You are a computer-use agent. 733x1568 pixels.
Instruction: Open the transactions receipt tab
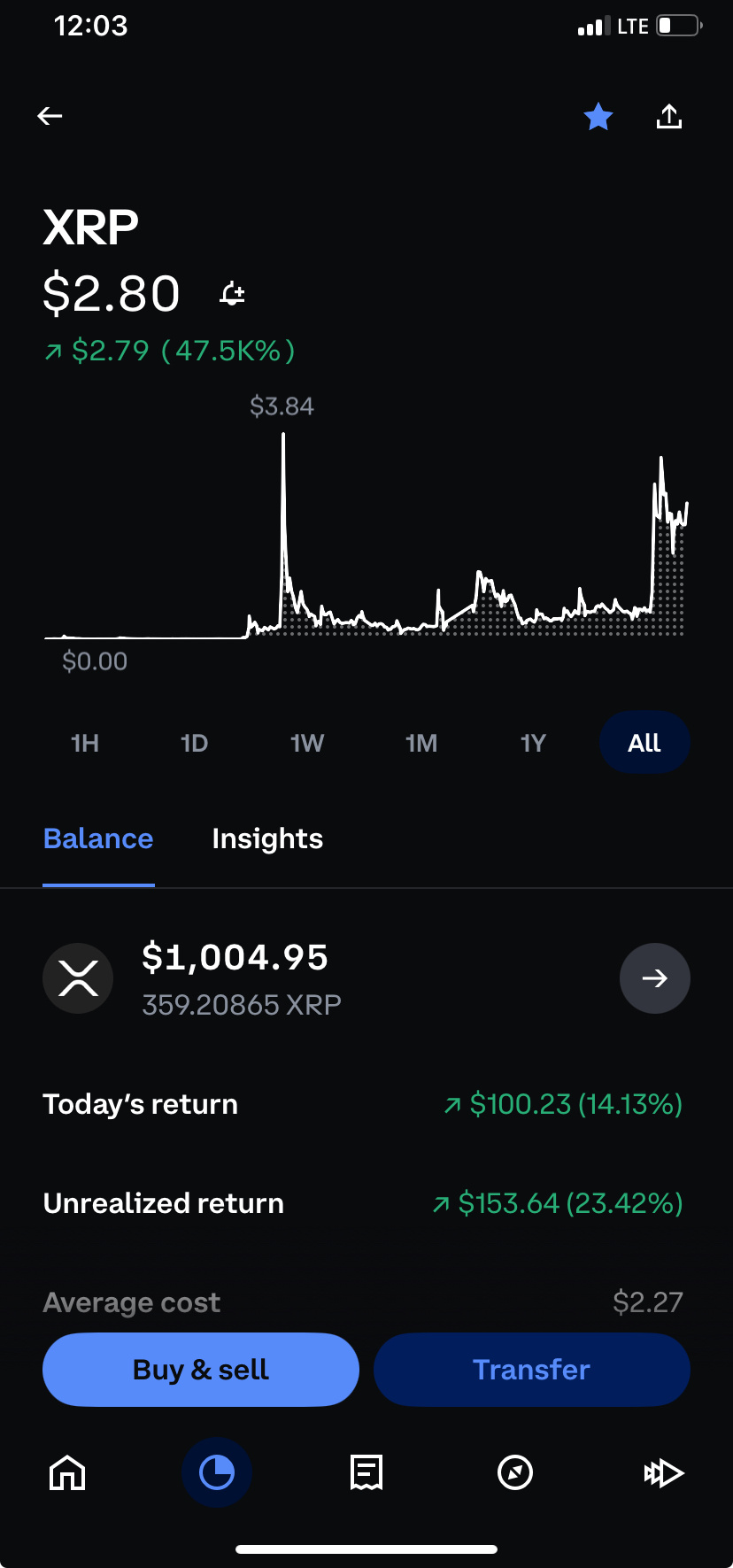[366, 1473]
